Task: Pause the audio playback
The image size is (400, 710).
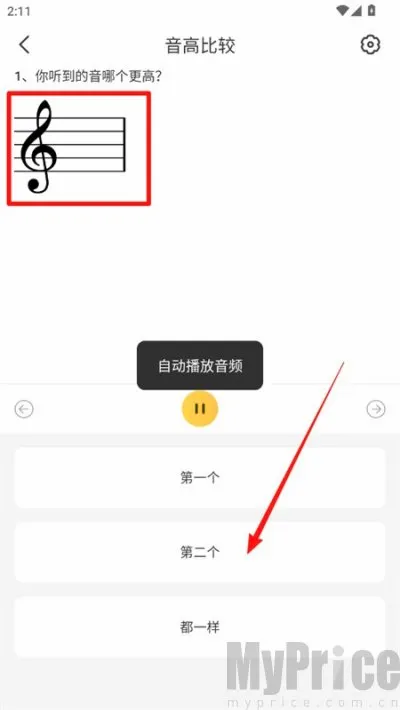Action: point(200,409)
